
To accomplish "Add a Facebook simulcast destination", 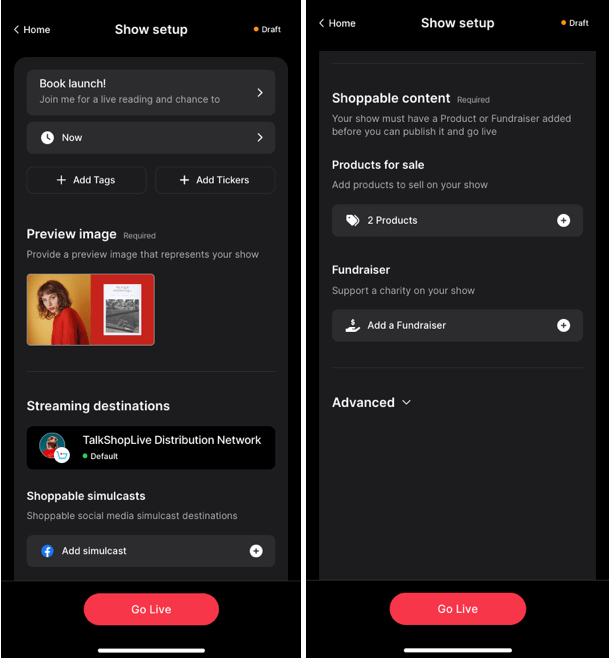I will 150,551.
